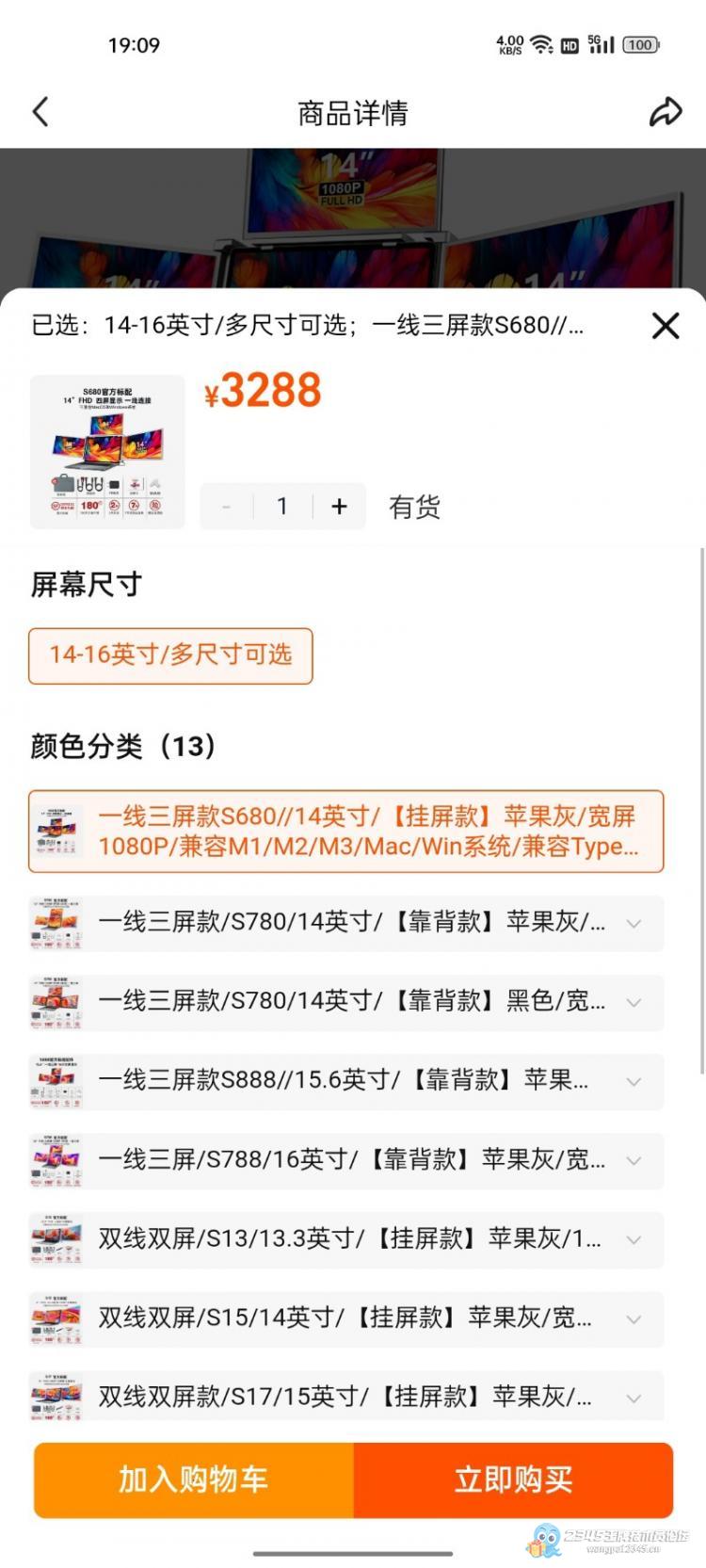The image size is (706, 1568).
Task: Go back from the 商品详情 page
Action: 40,112
